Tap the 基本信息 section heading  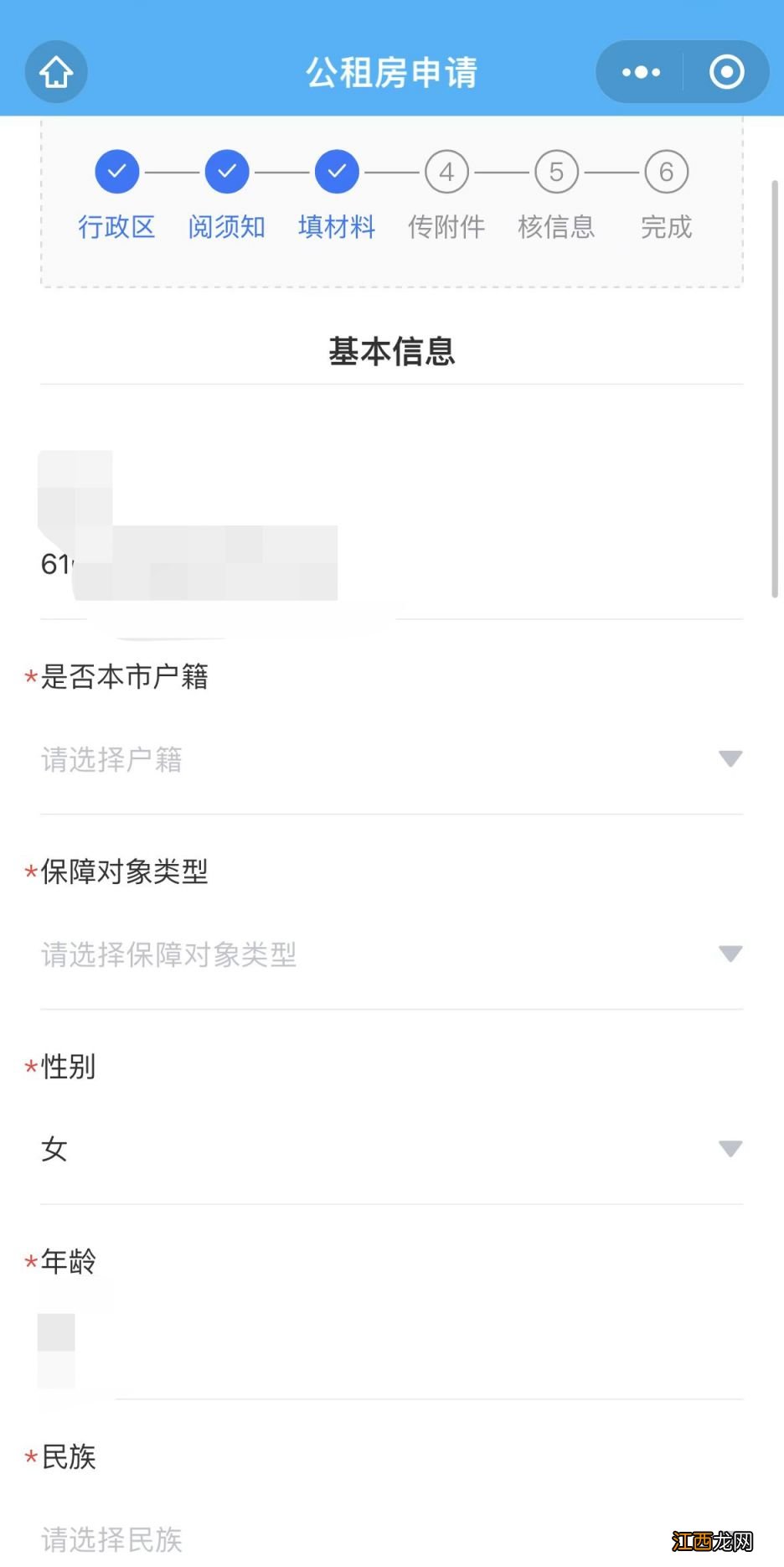click(x=391, y=352)
